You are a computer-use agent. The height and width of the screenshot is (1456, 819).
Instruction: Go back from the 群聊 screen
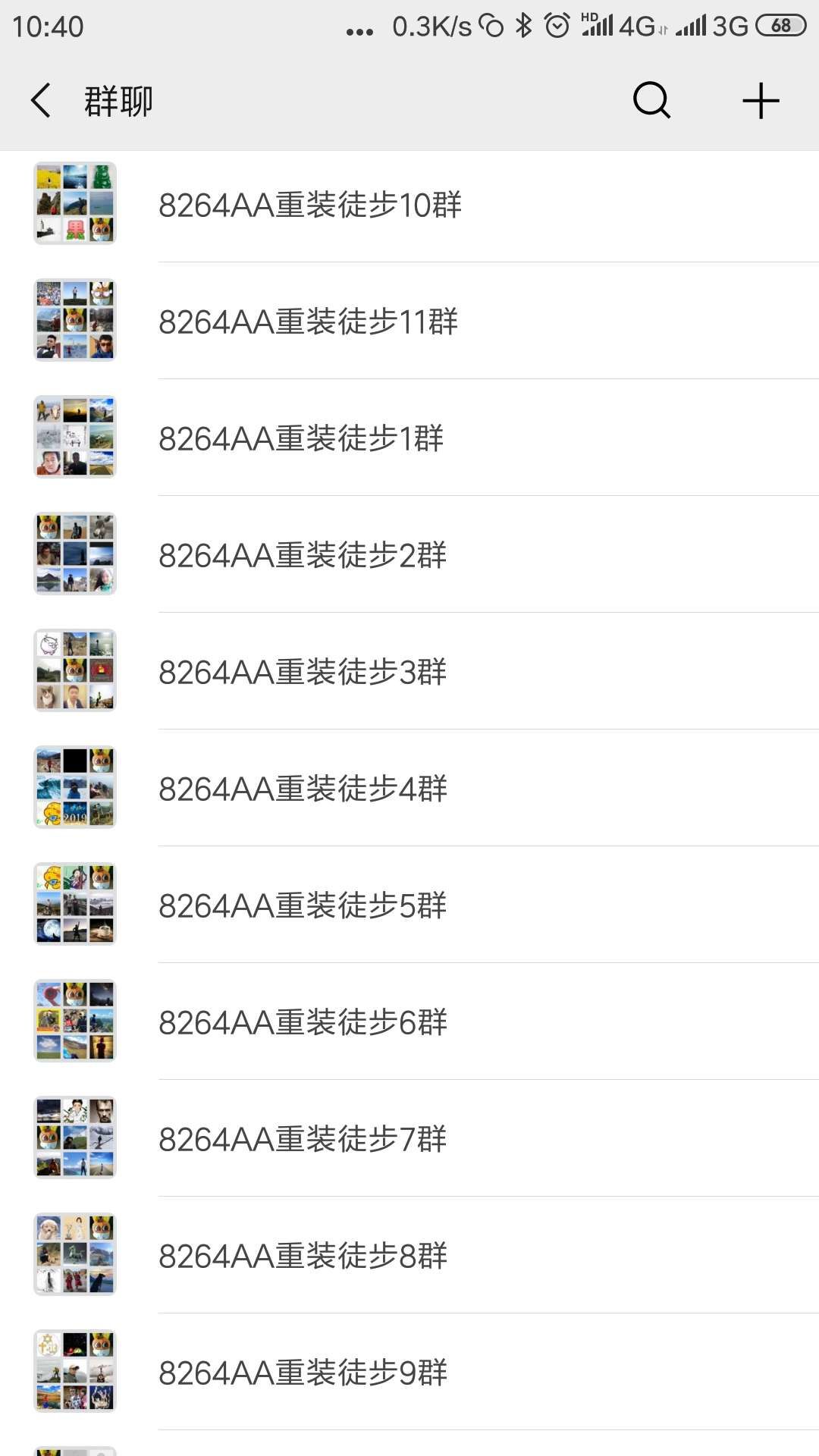tap(41, 101)
